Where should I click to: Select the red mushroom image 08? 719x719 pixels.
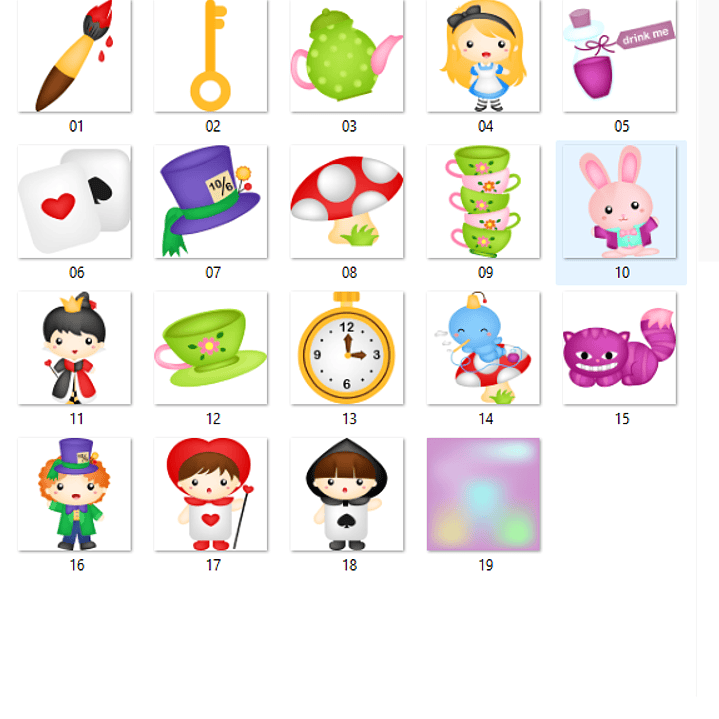pyautogui.click(x=347, y=202)
